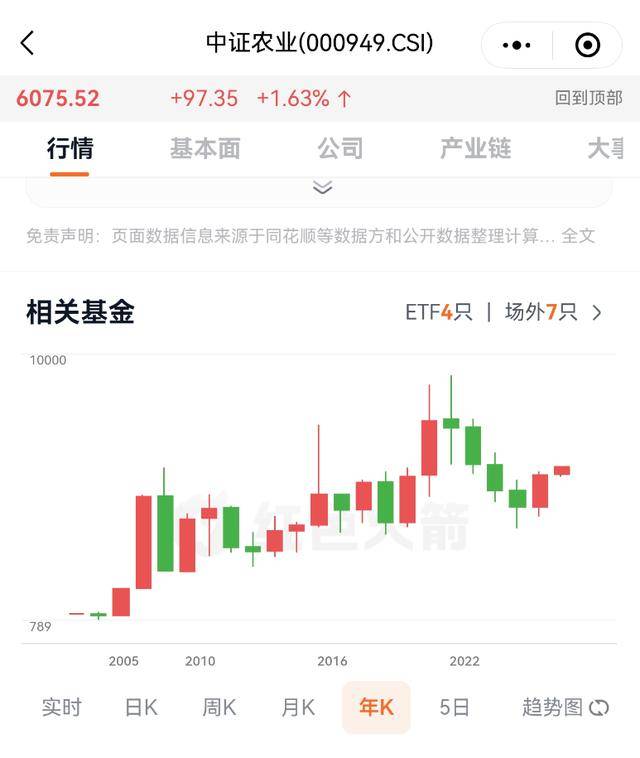The width and height of the screenshot is (640, 758).
Task: Open the 产业链 tab
Action: (475, 149)
